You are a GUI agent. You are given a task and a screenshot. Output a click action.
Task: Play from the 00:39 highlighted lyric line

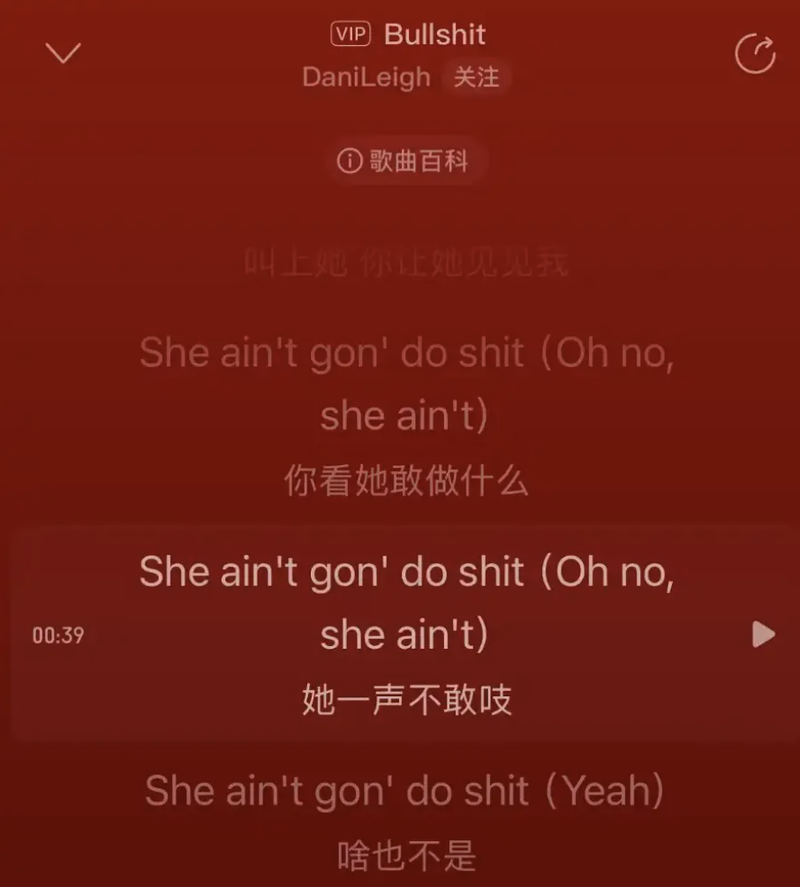763,634
